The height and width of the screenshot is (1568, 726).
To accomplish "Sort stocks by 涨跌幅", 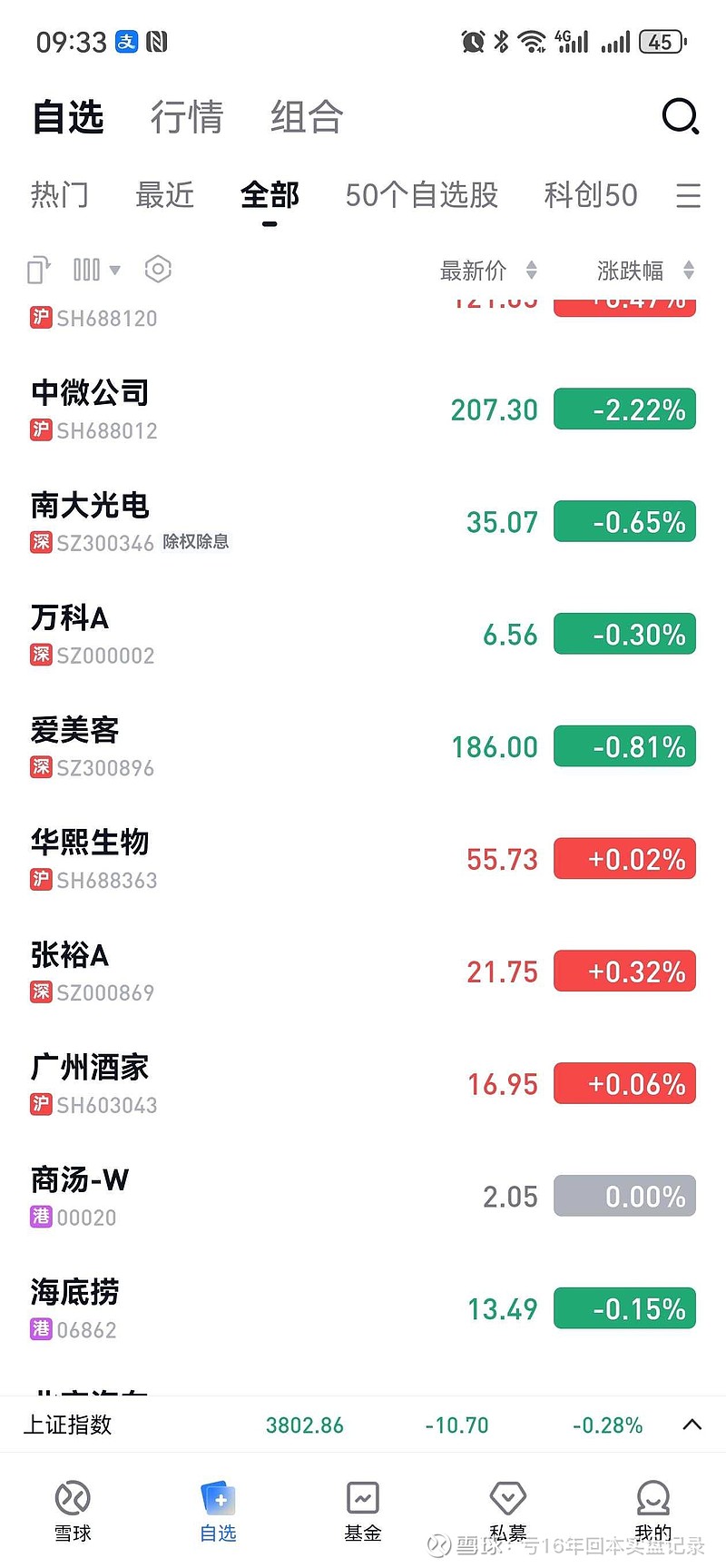I will pos(645,271).
